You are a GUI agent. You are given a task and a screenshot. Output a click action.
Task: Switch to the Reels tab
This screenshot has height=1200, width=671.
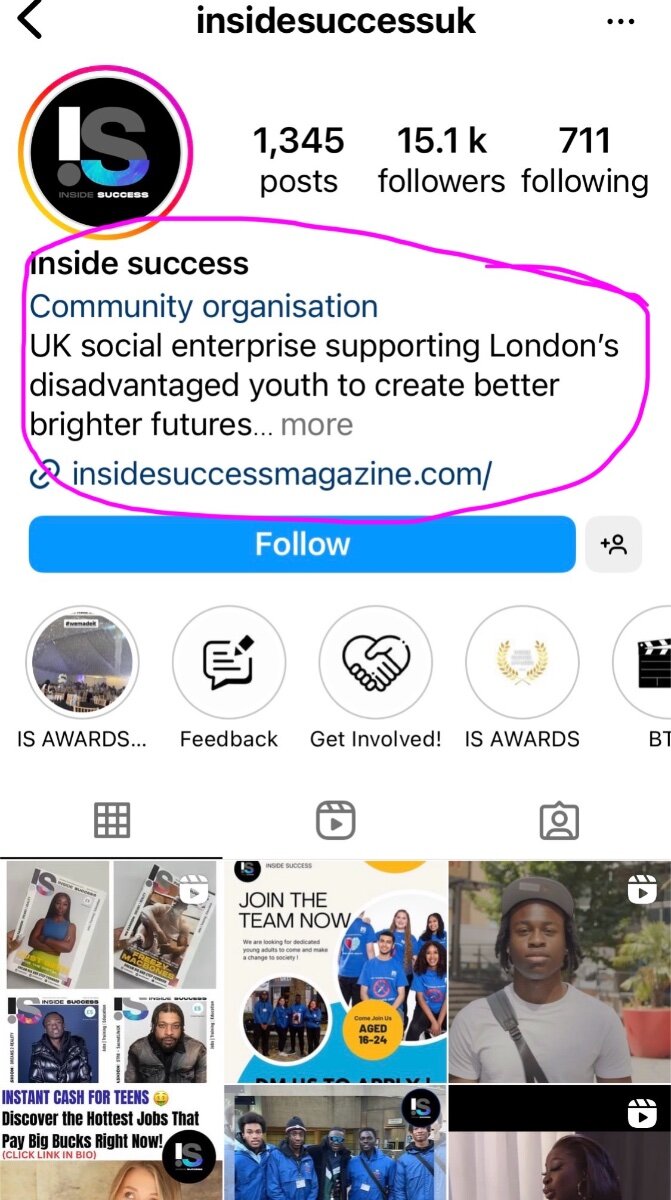[335, 820]
